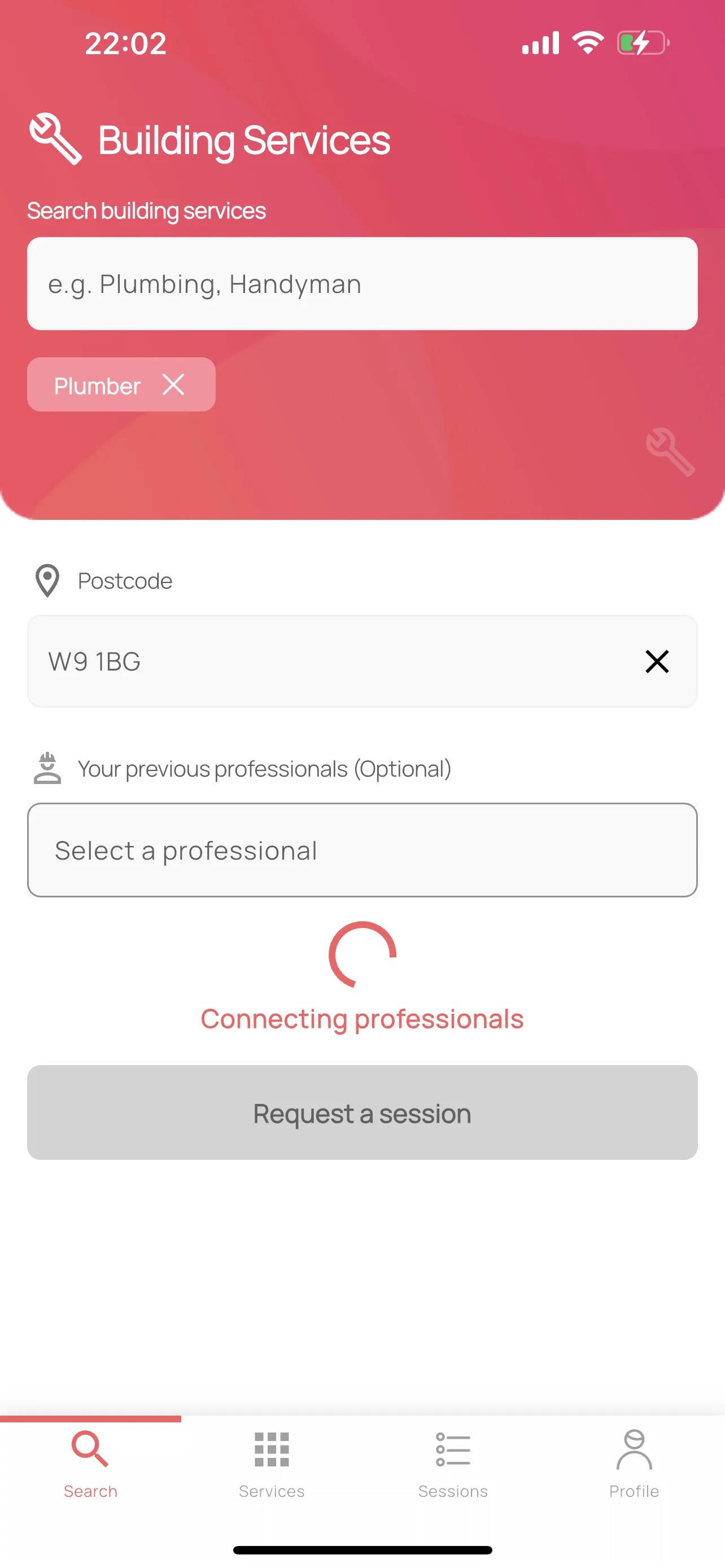Edit the W9 1BG postcode field
This screenshot has height=1568, width=725.
click(x=329, y=661)
